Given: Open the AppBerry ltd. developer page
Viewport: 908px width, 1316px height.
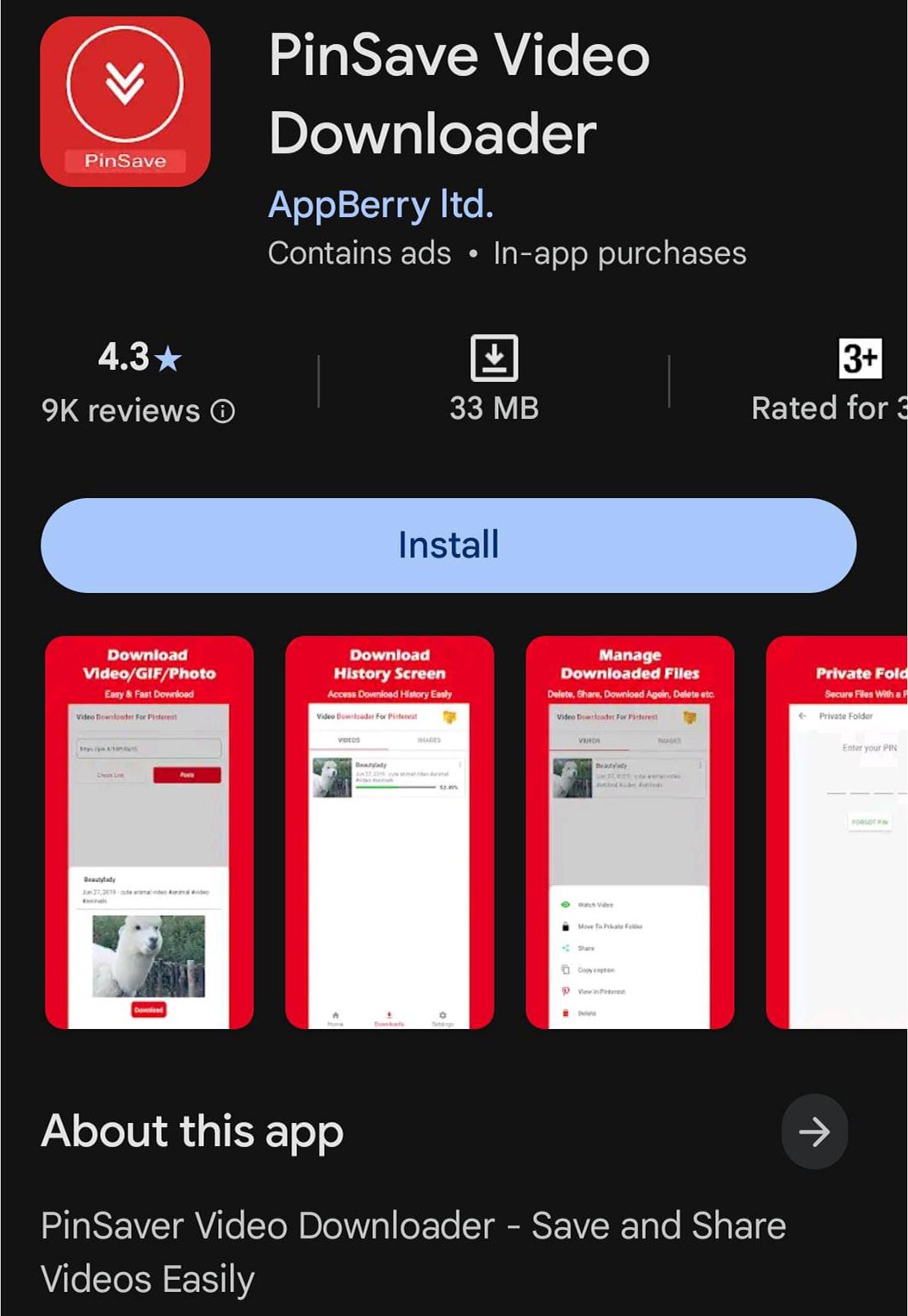Looking at the screenshot, I should pos(380,205).
